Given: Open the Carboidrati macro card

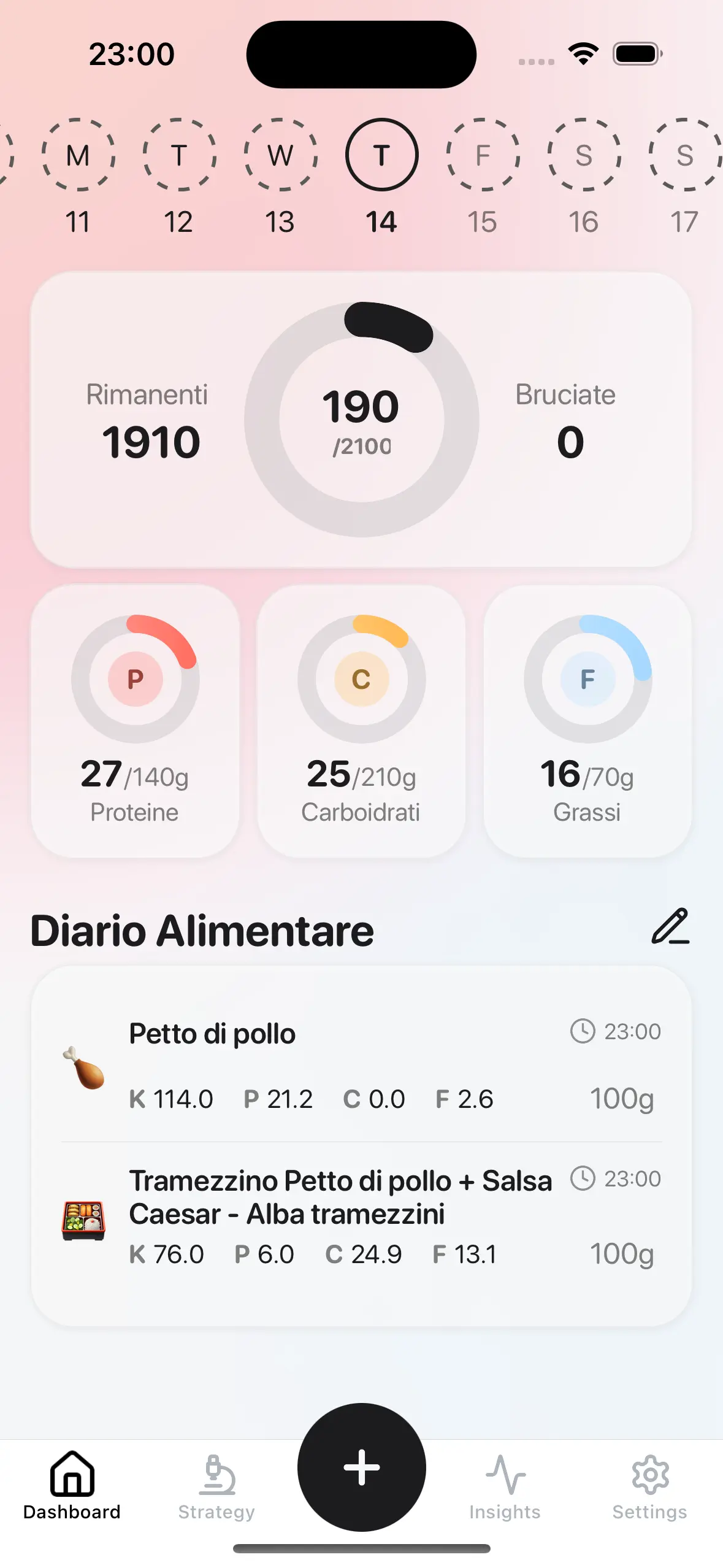Looking at the screenshot, I should [361, 720].
